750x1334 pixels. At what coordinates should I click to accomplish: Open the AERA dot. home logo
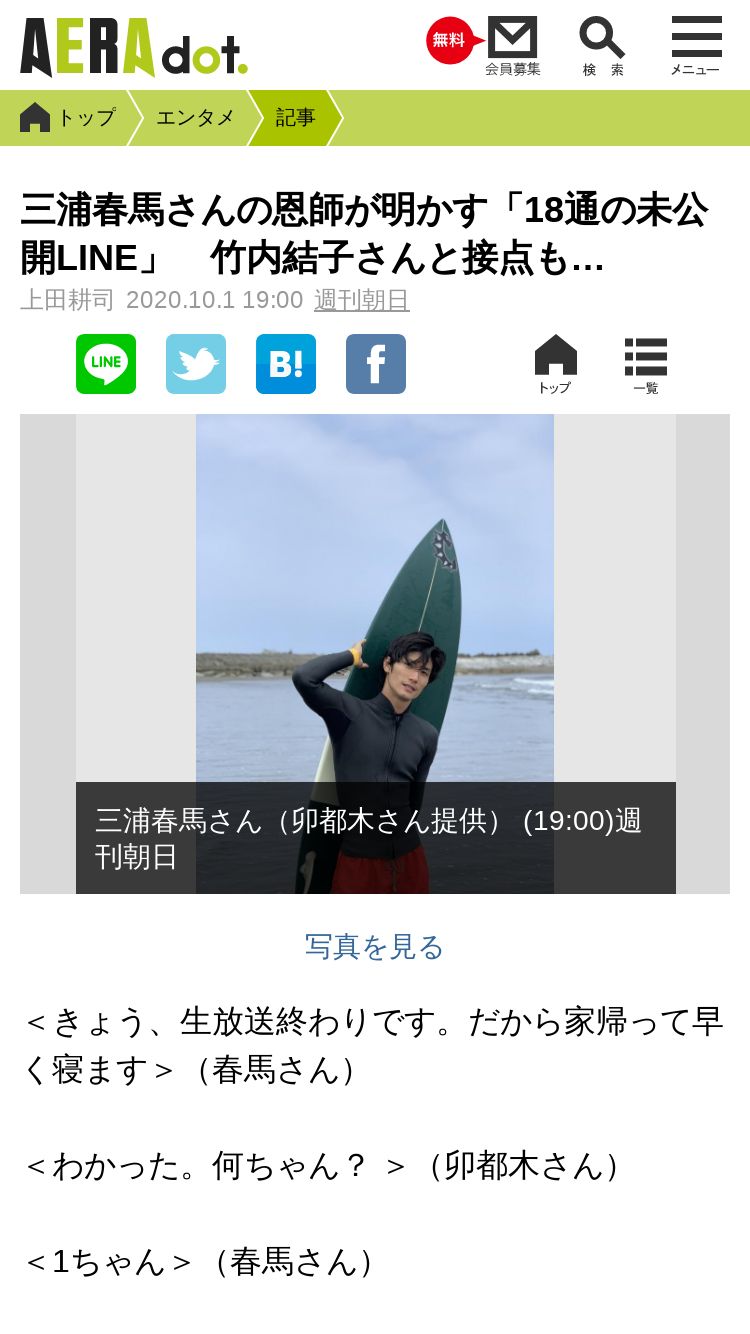(134, 47)
